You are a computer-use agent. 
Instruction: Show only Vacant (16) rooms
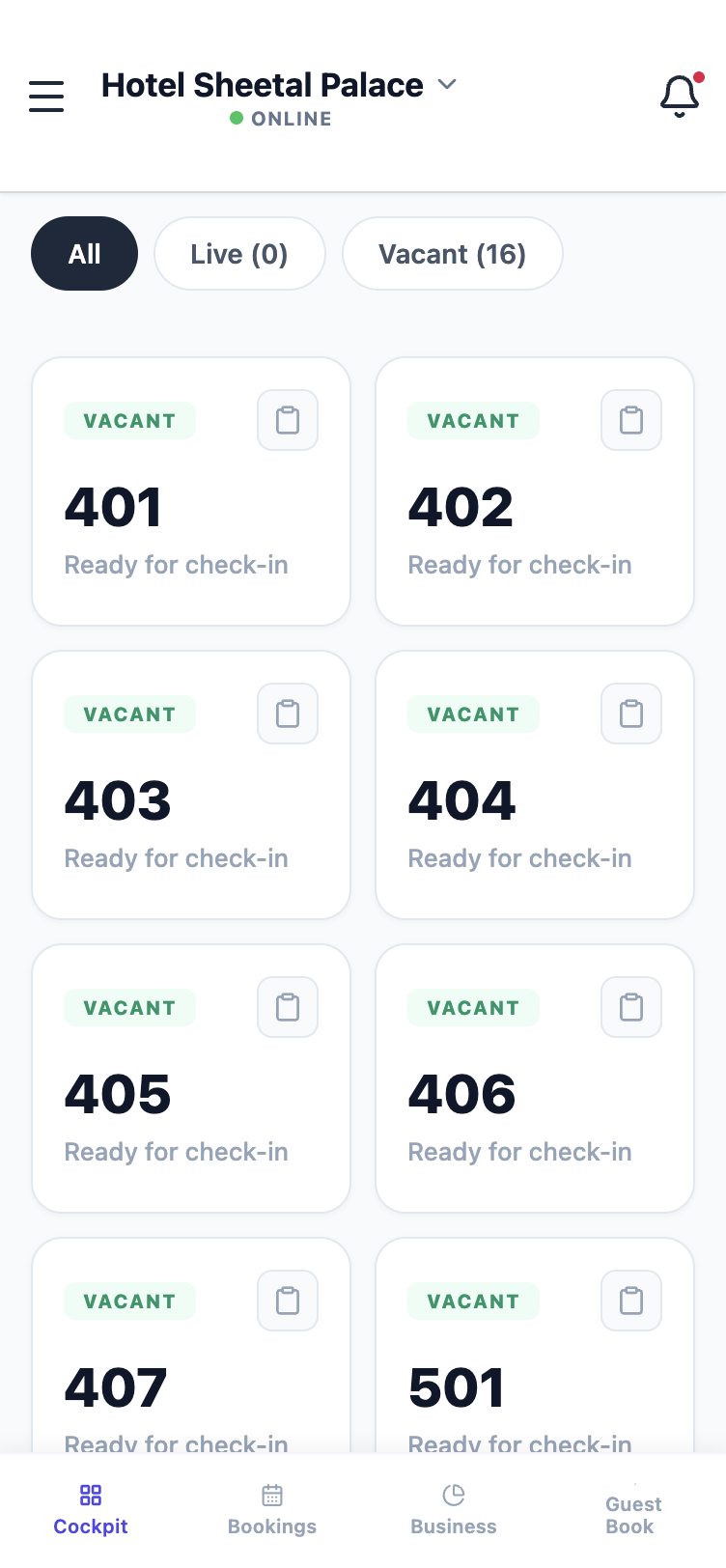(x=452, y=254)
